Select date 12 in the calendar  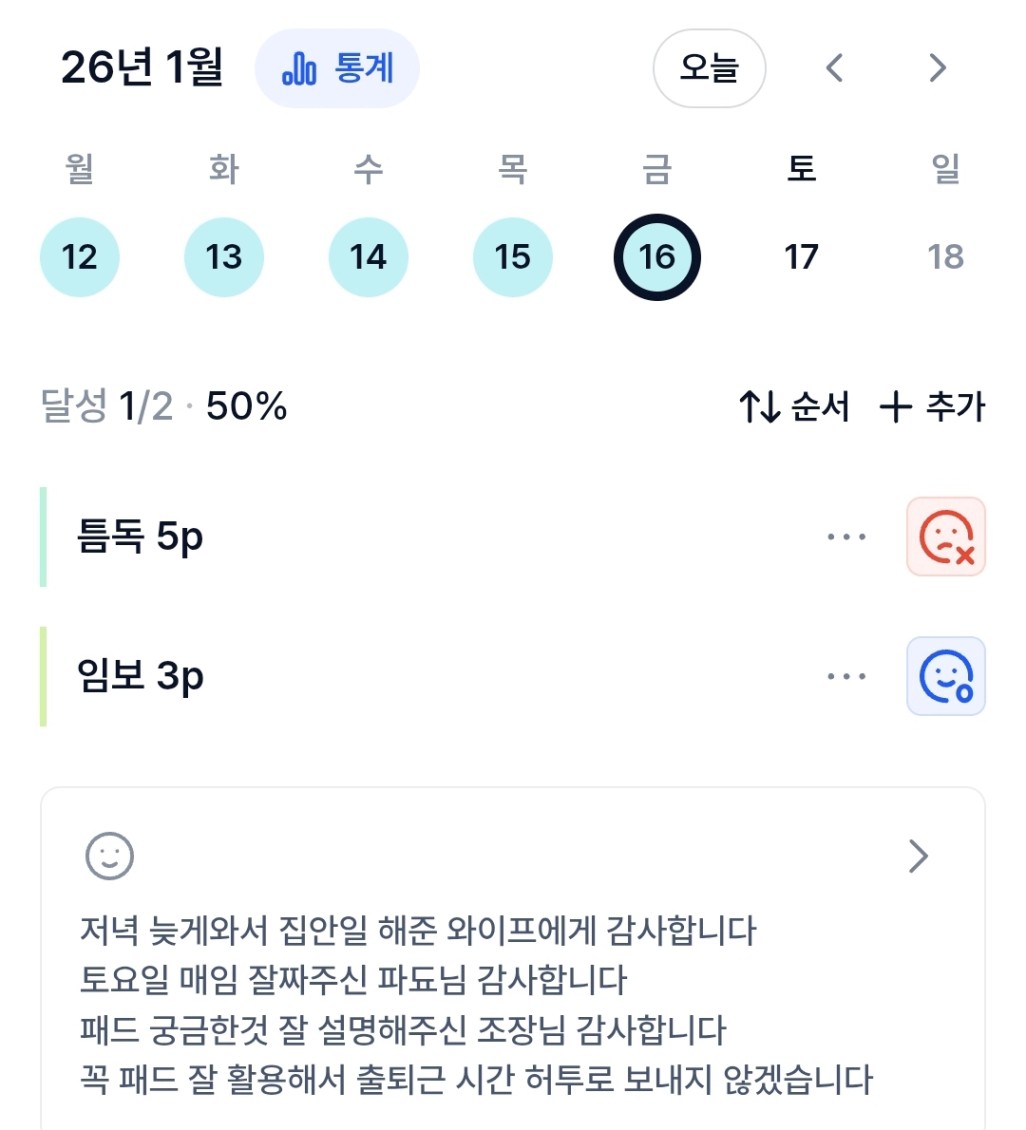[79, 257]
